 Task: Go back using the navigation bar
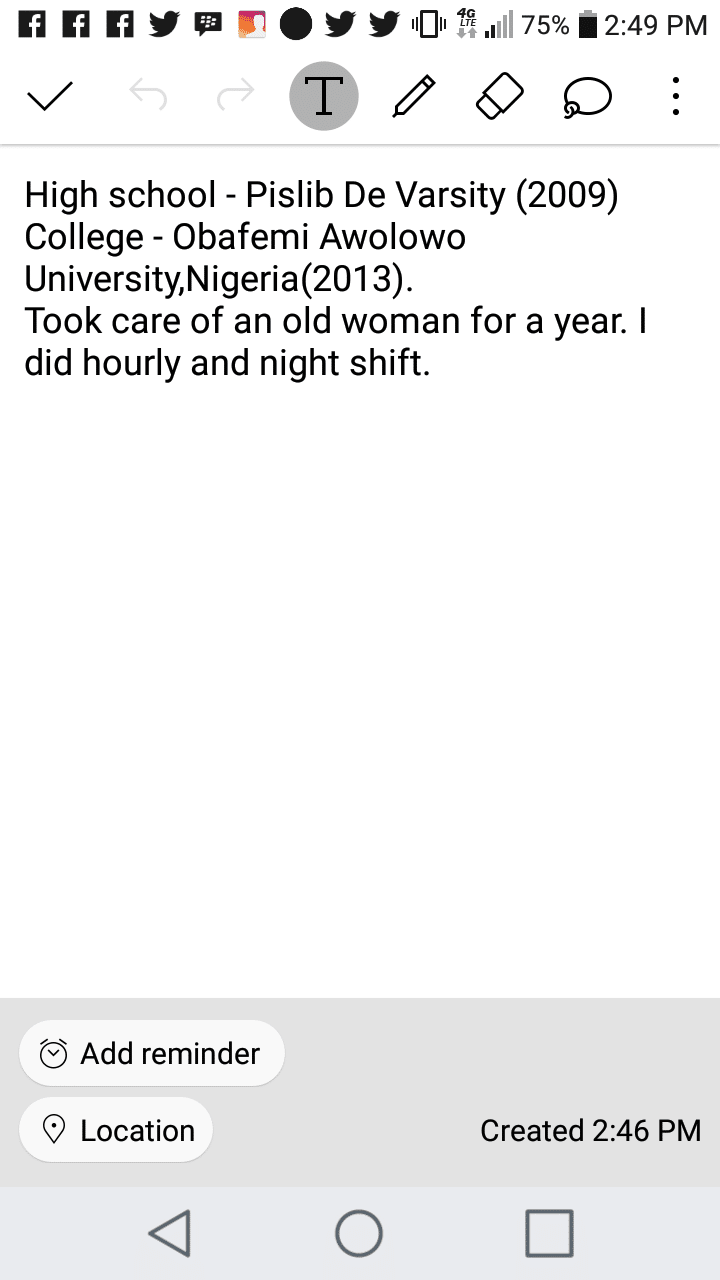coord(170,1233)
